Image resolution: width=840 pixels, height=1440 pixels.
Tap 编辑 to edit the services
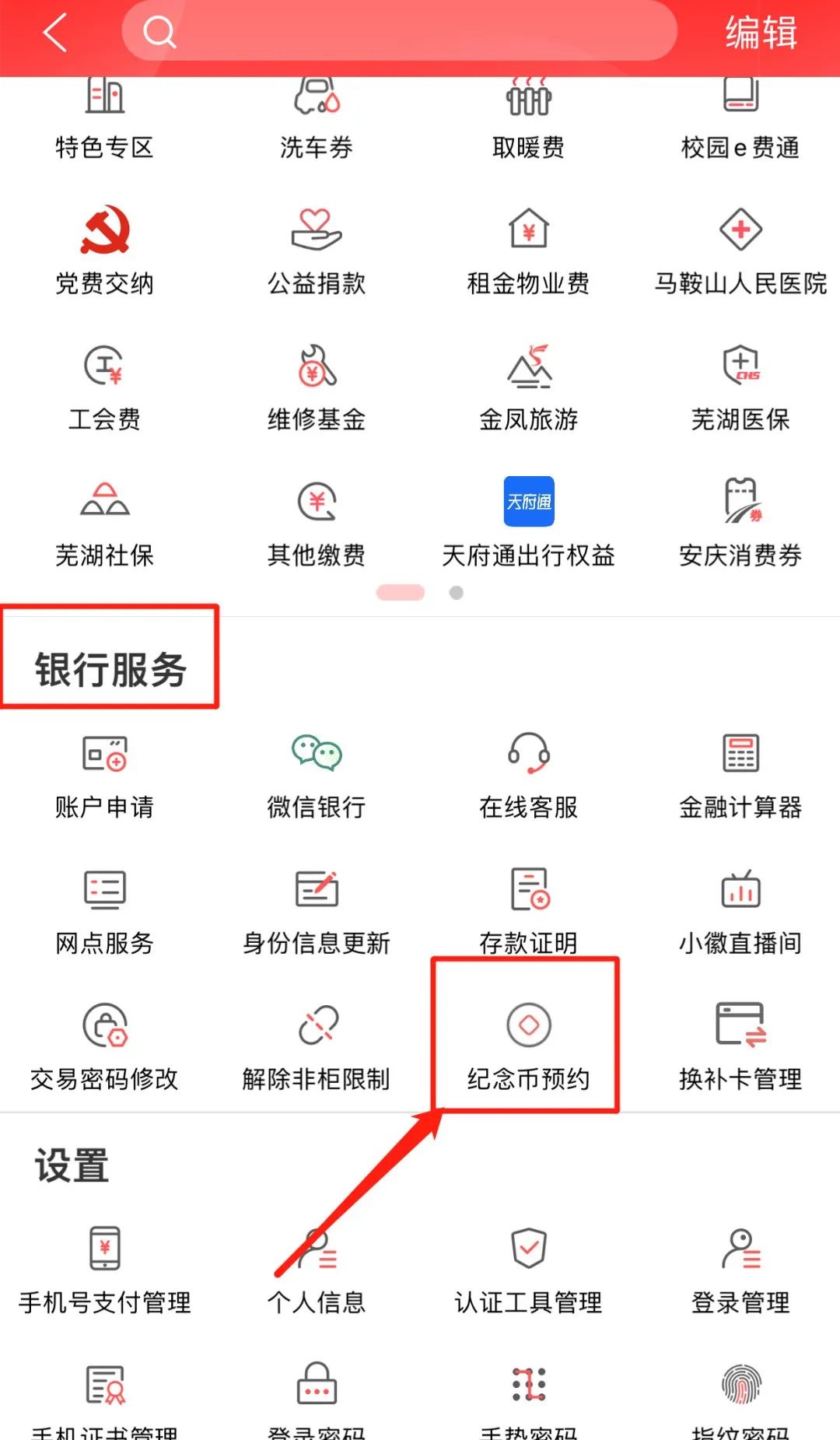pos(761,33)
